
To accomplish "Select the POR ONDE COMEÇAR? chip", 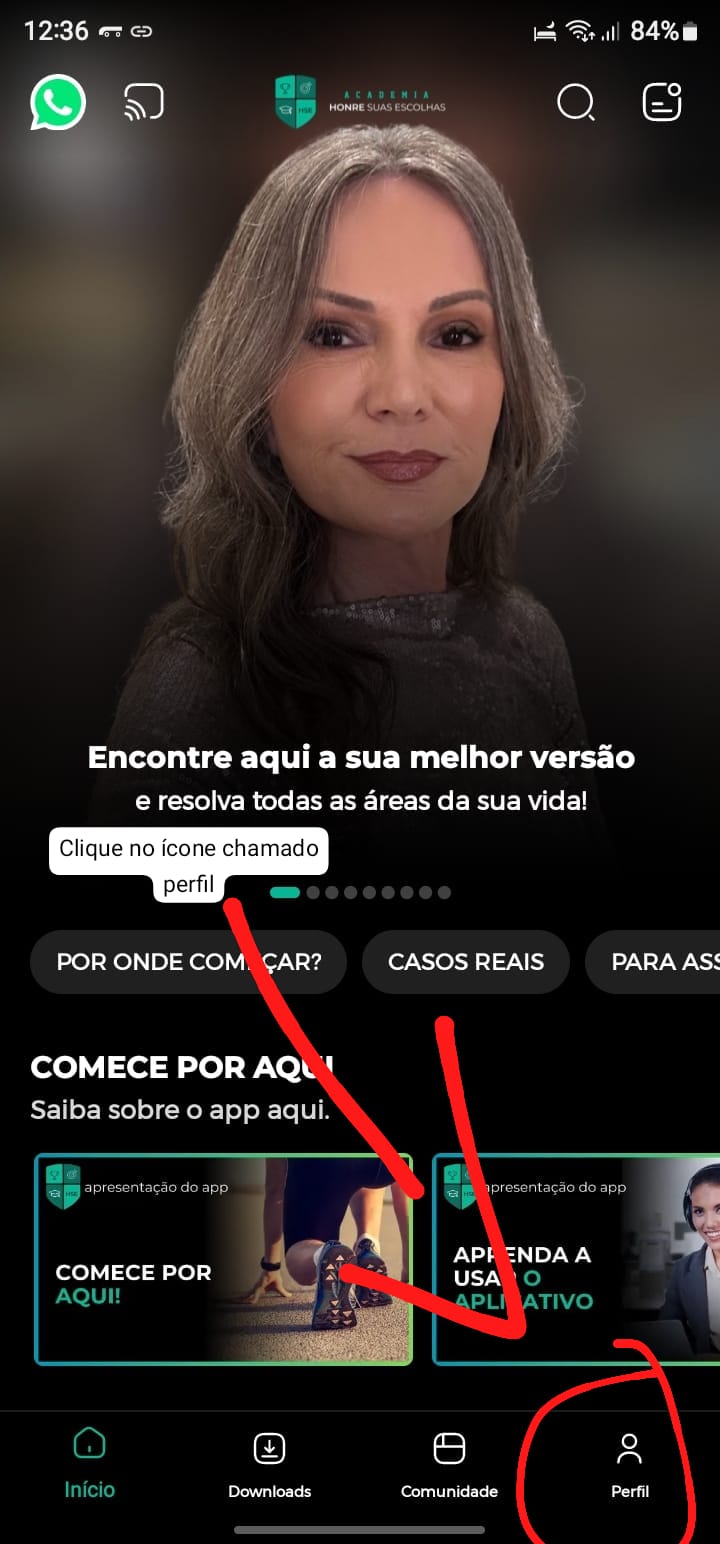I will point(189,962).
